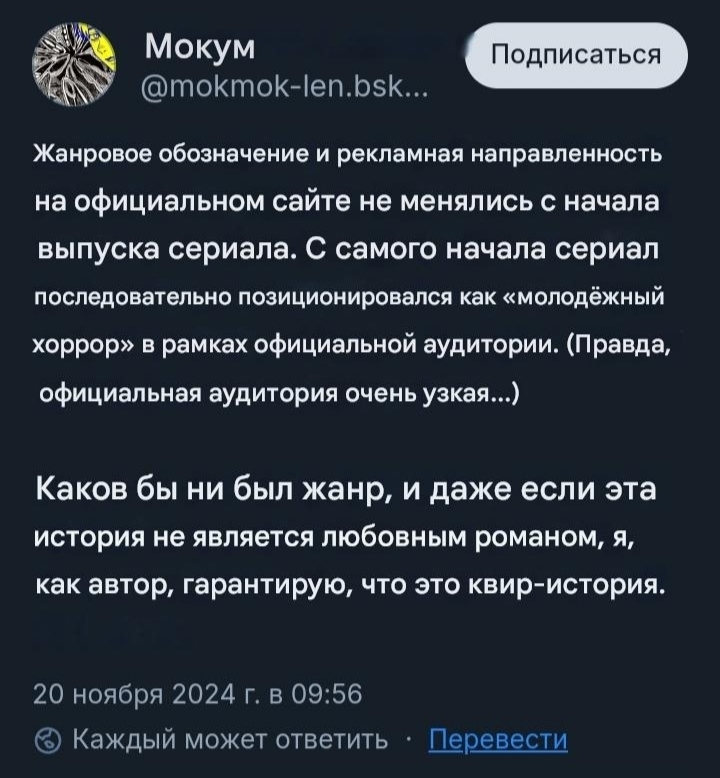720x778 pixels.
Task: Open the Каждый может ответить reply settings
Action: [212, 740]
